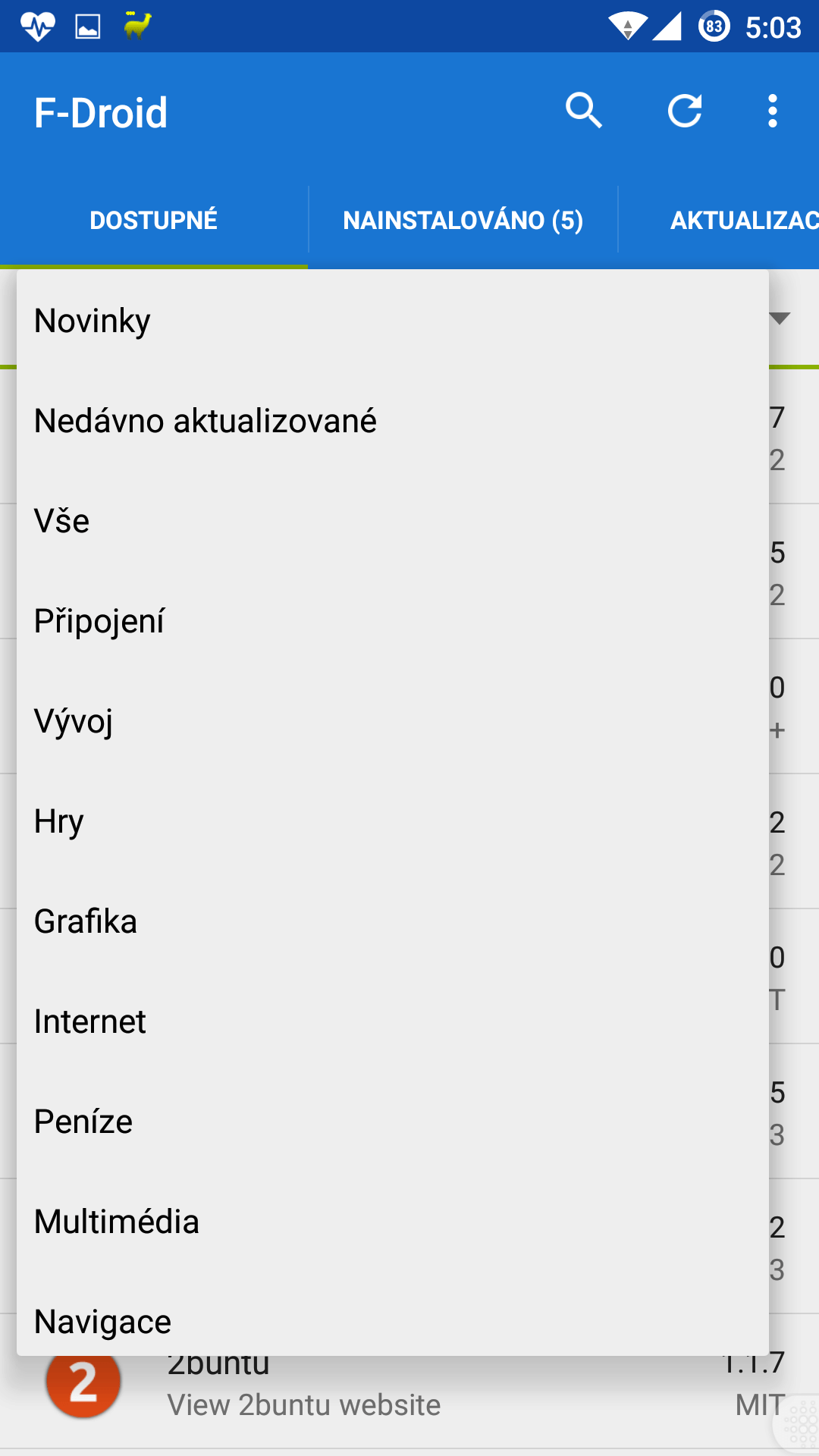
Task: Select the Novinky category
Action: pos(393,320)
